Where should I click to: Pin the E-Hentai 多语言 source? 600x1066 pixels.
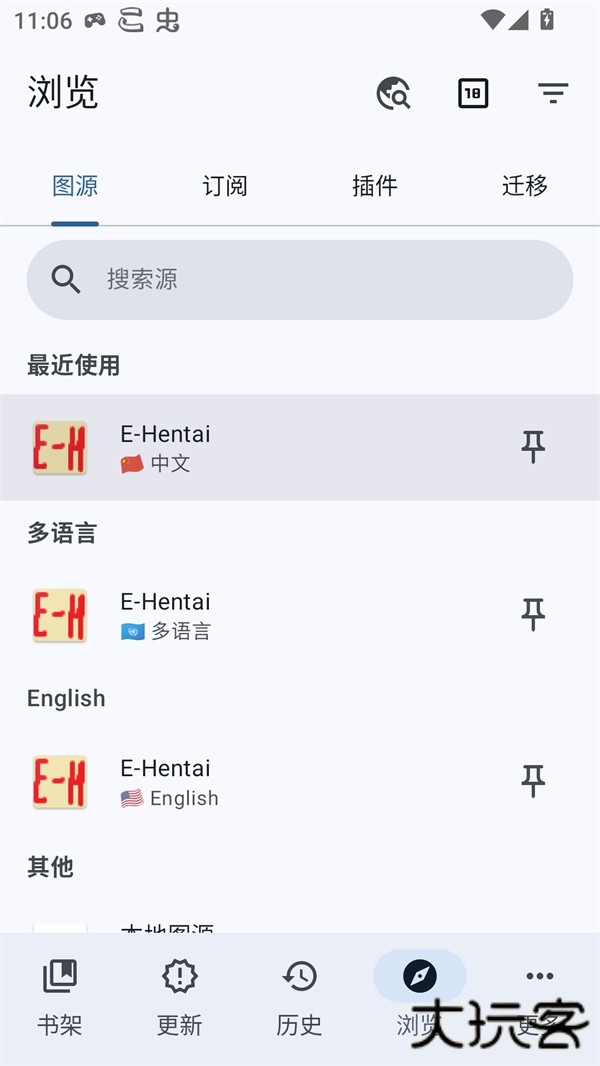click(x=533, y=615)
